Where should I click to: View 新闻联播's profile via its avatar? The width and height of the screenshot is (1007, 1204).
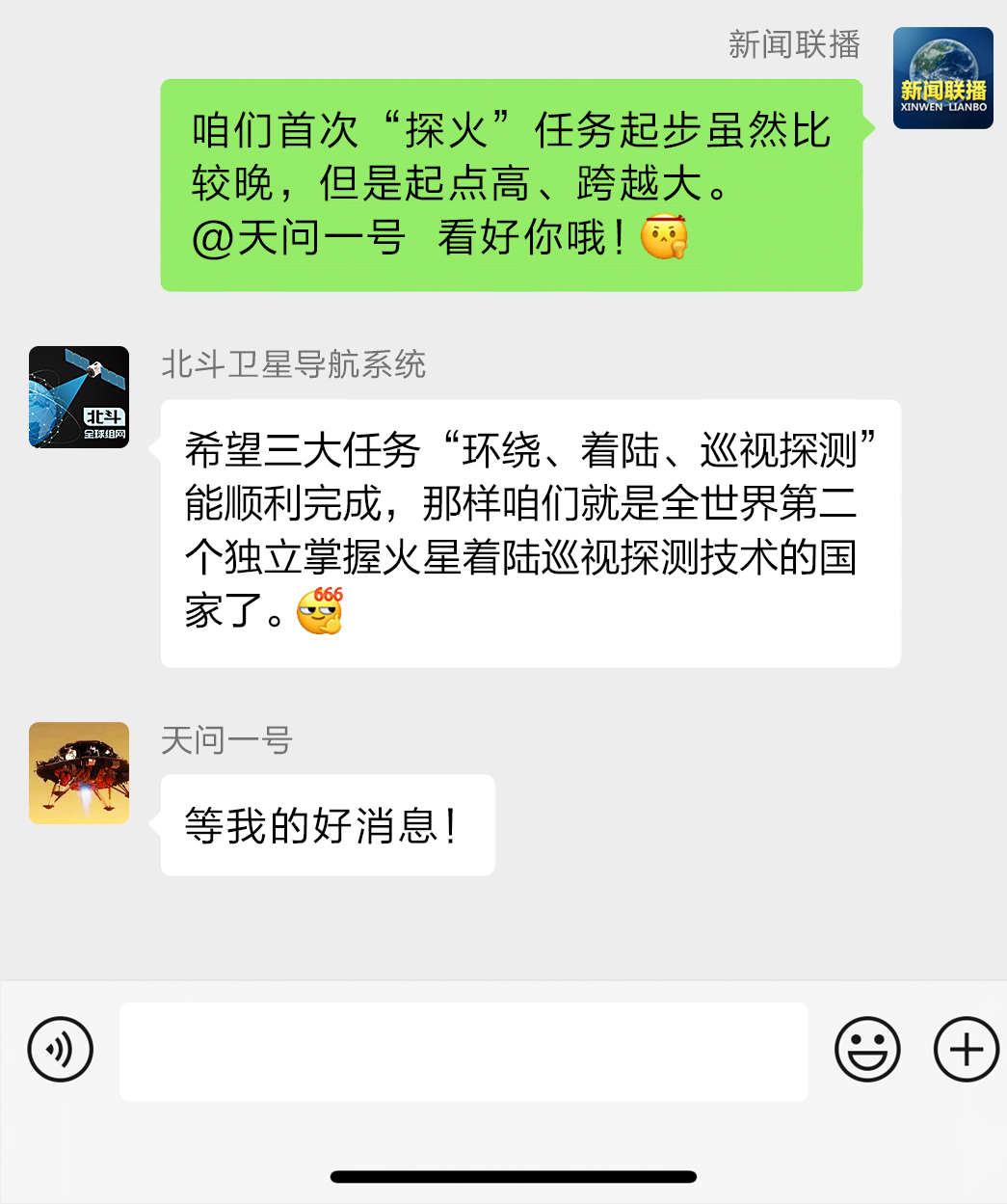coord(942,78)
